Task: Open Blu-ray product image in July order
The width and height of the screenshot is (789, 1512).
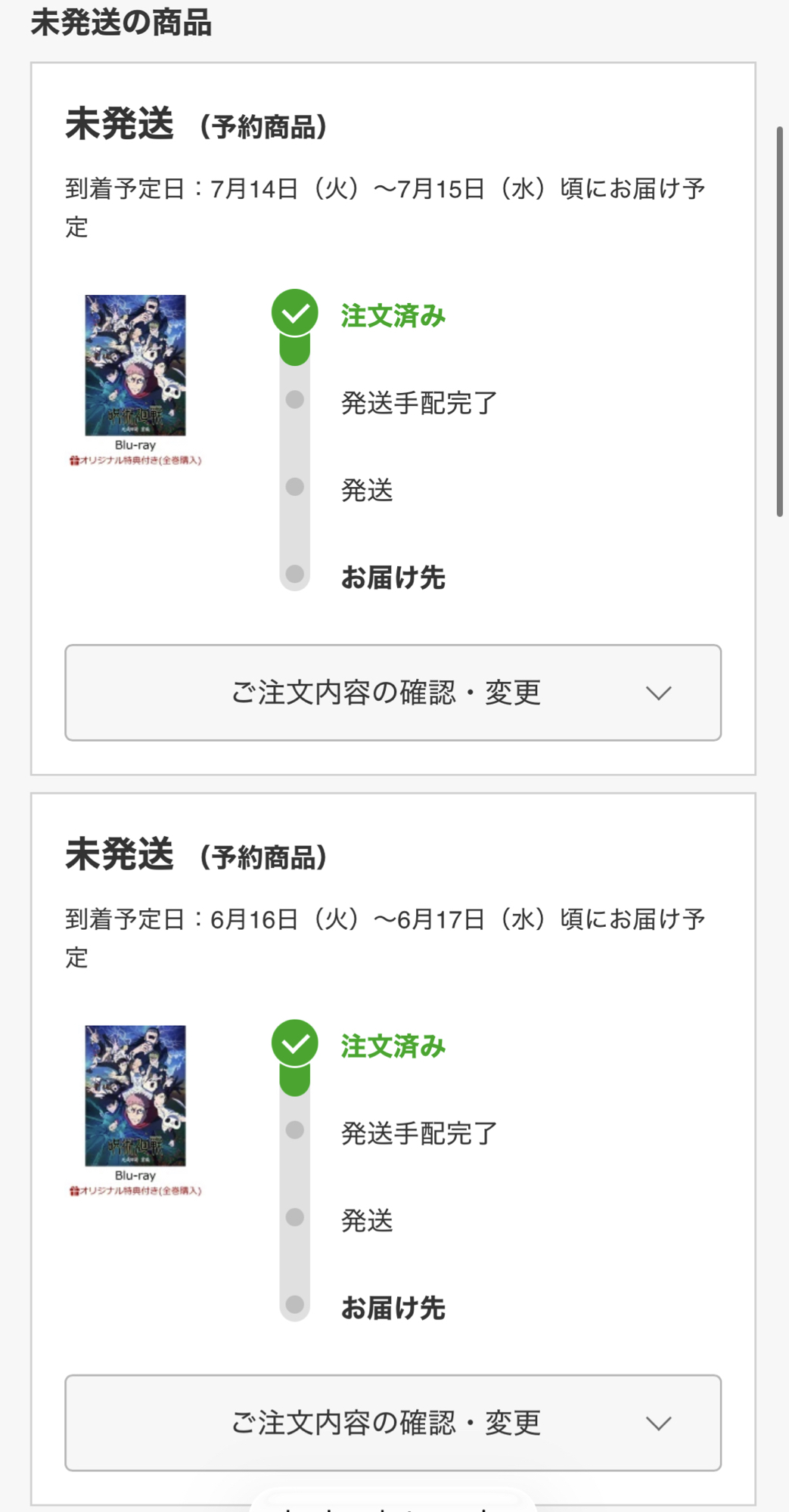Action: pyautogui.click(x=135, y=366)
